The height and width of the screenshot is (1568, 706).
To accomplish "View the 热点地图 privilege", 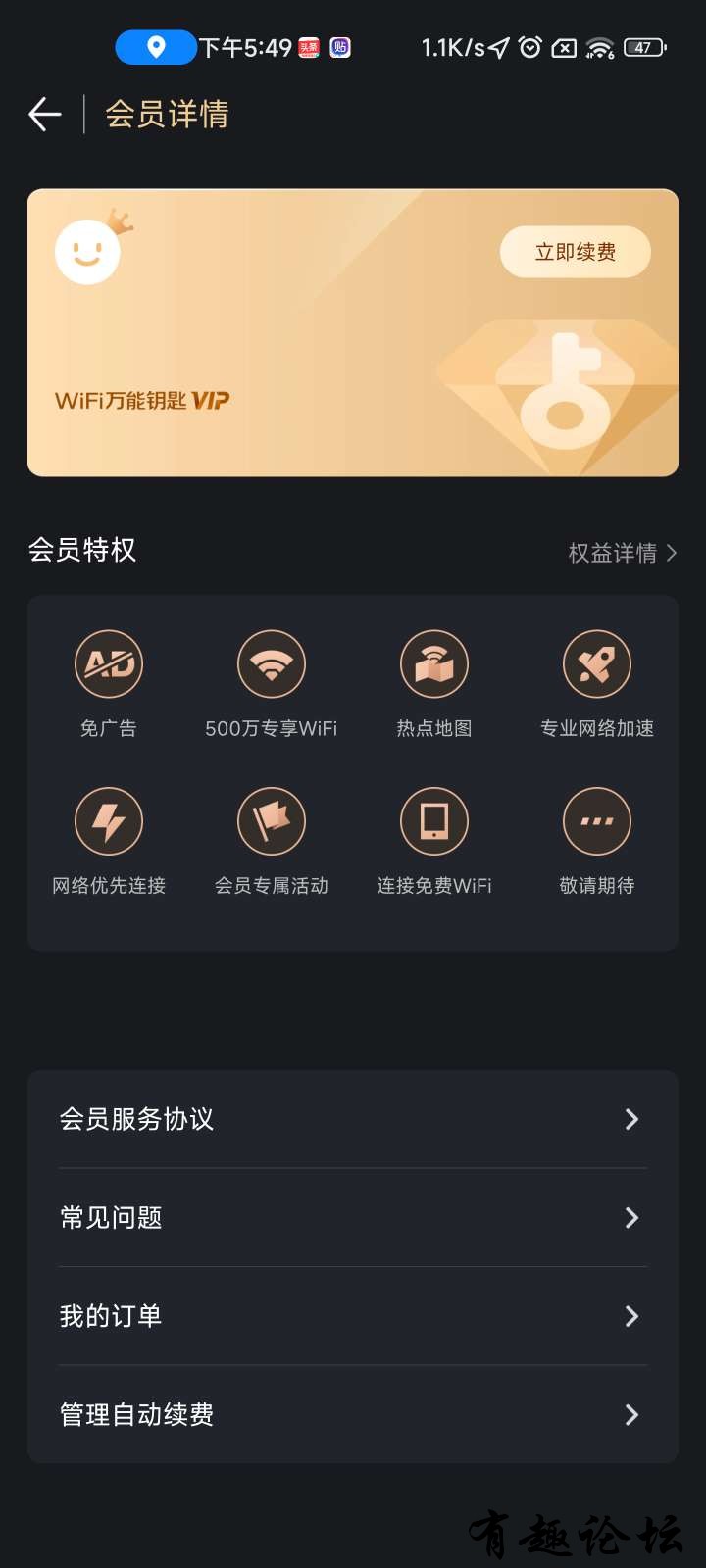I will pyautogui.click(x=434, y=664).
